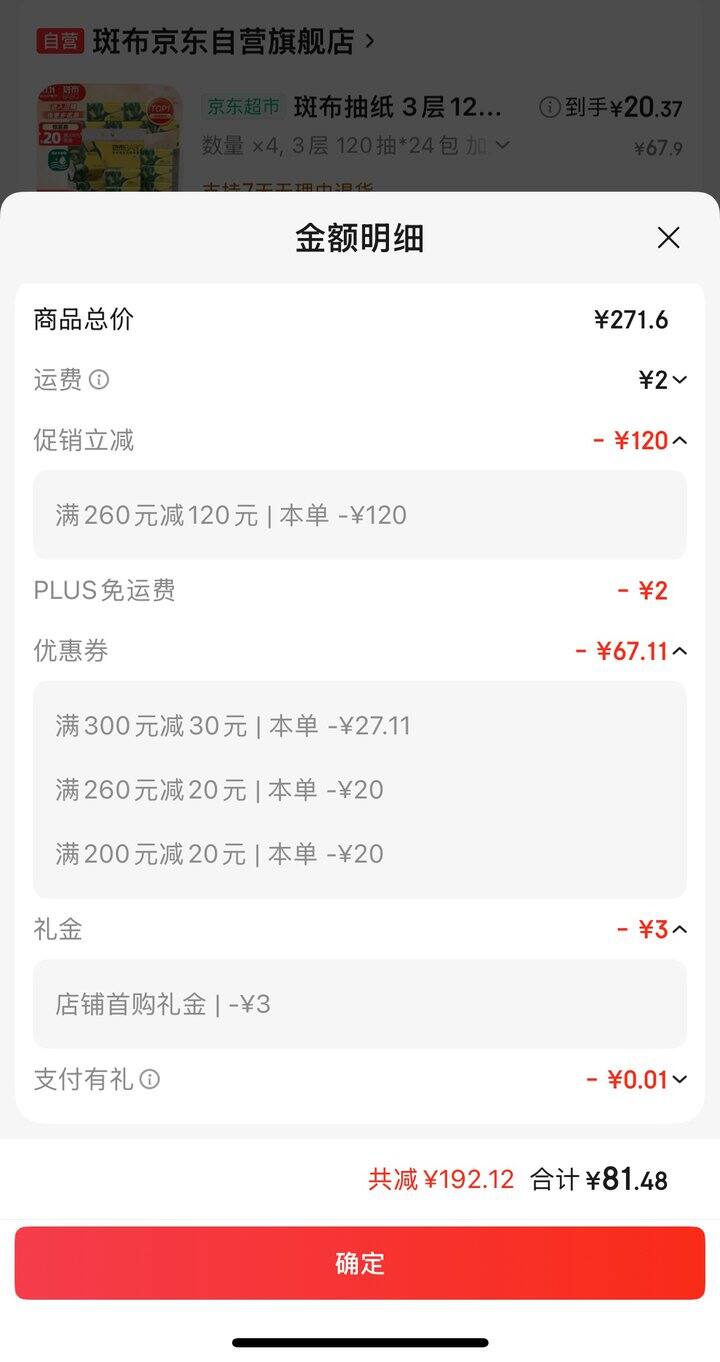
Task: Expand the 运费 details chevron
Action: pos(680,380)
